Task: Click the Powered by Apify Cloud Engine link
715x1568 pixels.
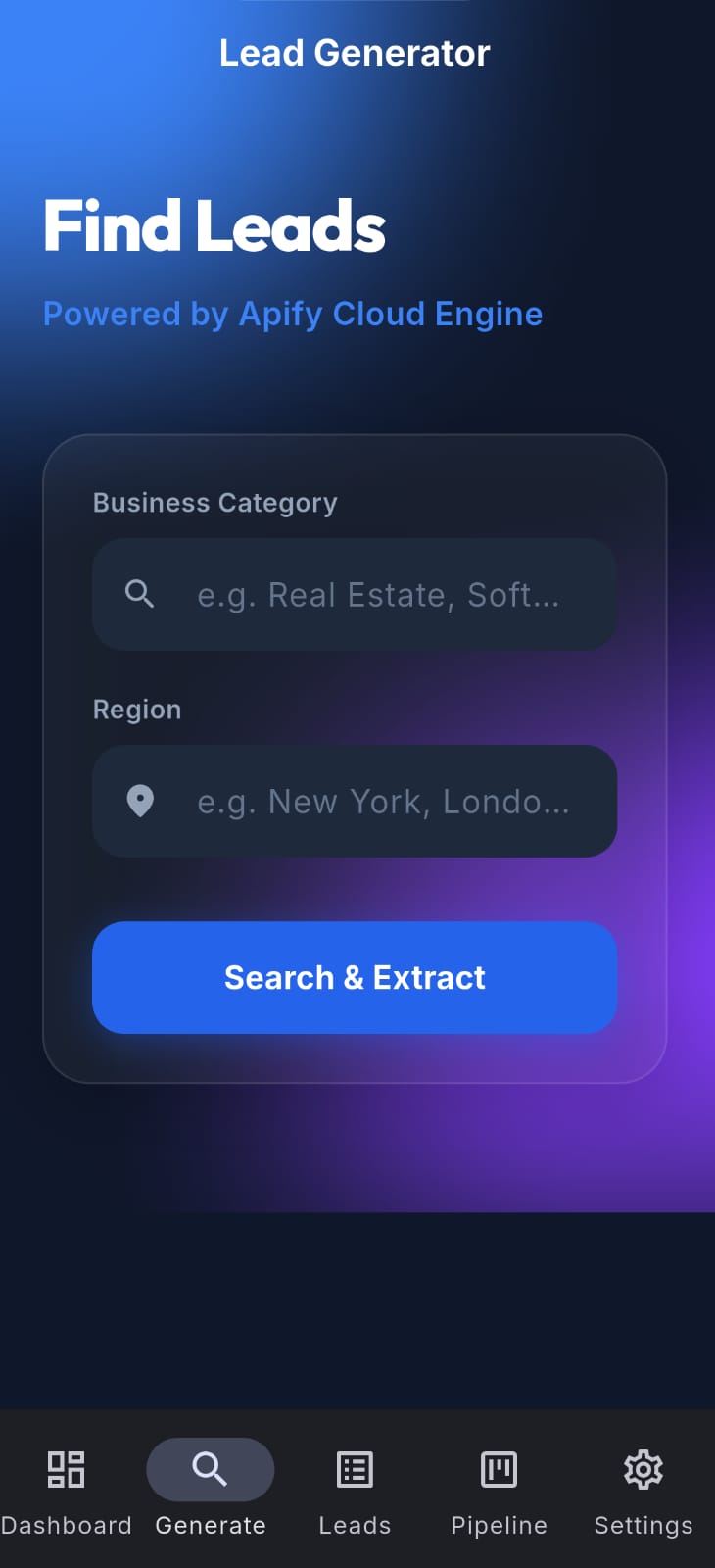Action: (292, 314)
